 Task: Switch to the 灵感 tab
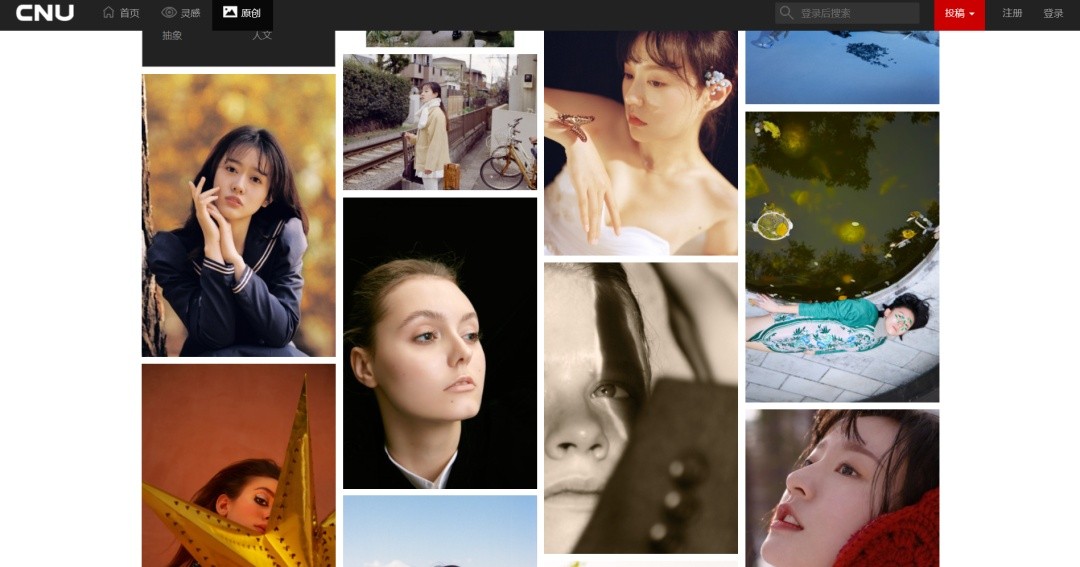pyautogui.click(x=181, y=13)
